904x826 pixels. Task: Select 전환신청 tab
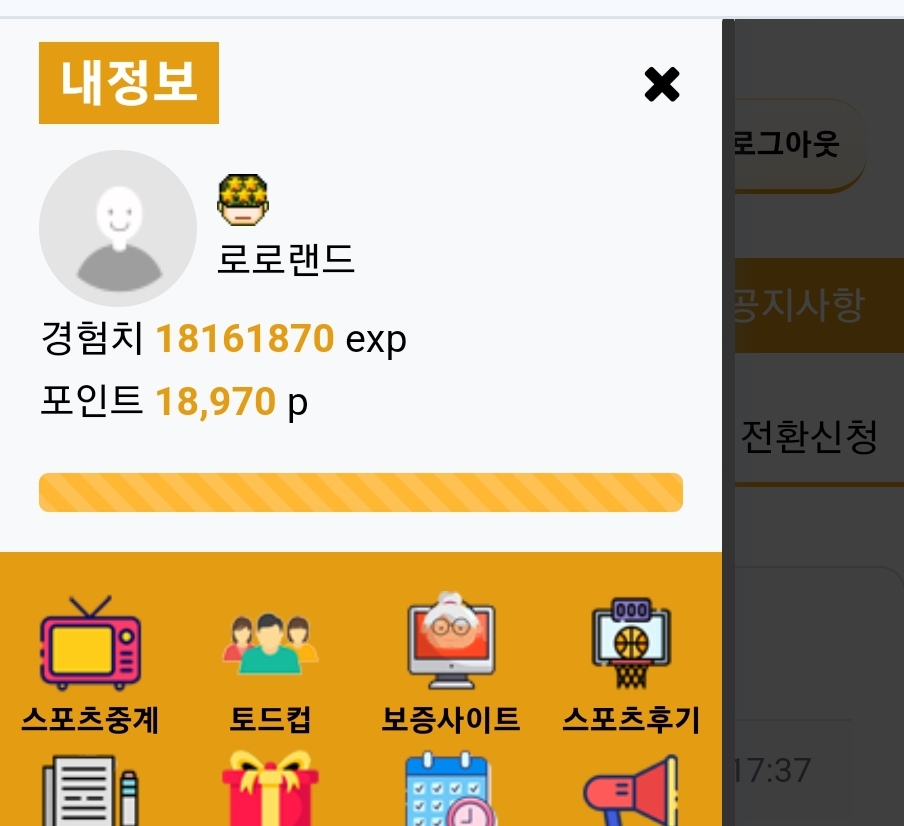[810, 437]
